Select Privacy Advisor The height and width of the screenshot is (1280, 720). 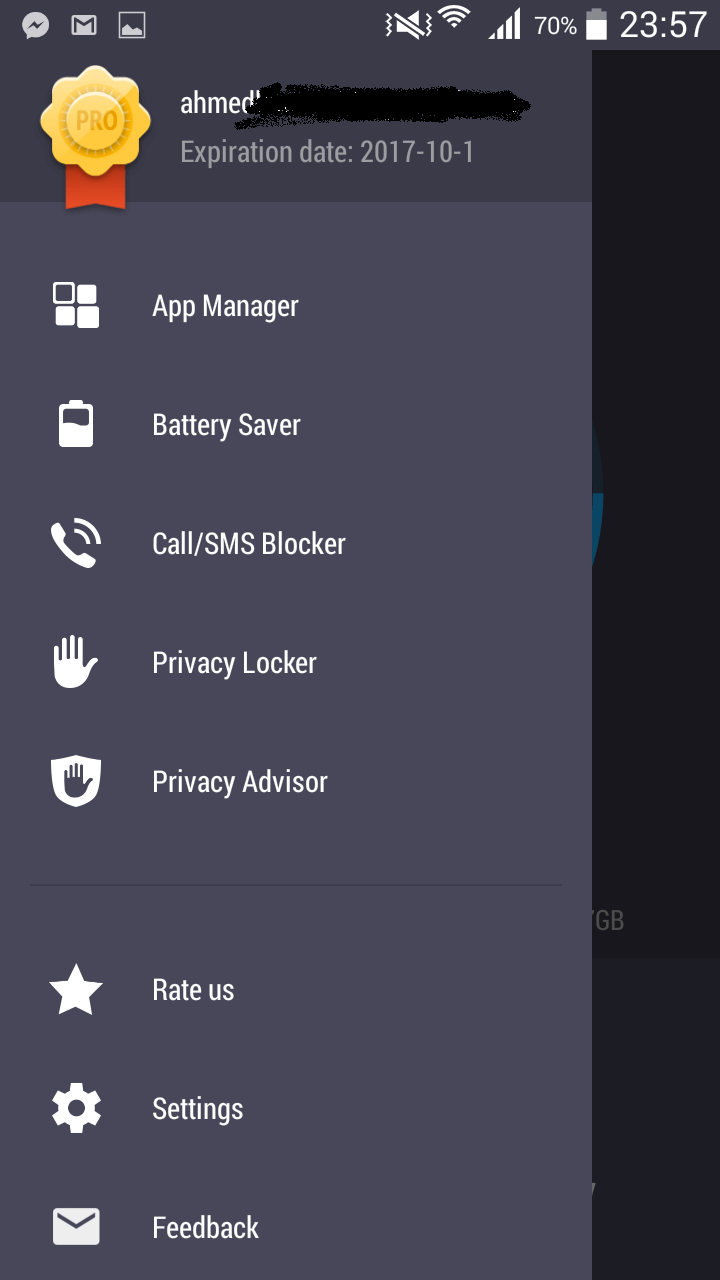click(296, 782)
